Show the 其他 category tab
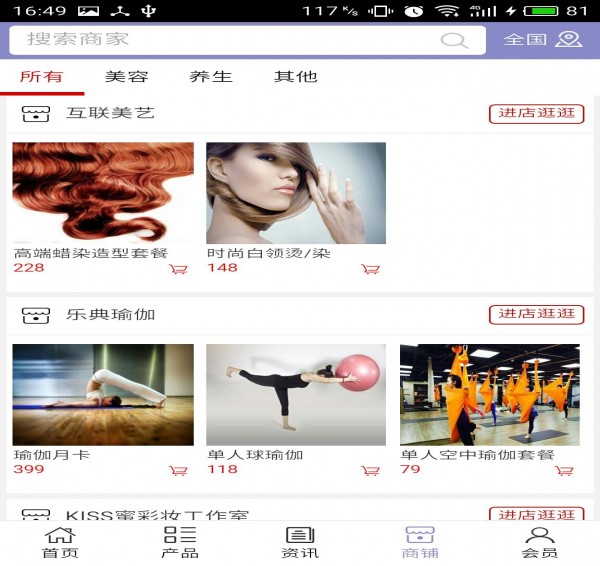The image size is (600, 566). pyautogui.click(x=295, y=76)
